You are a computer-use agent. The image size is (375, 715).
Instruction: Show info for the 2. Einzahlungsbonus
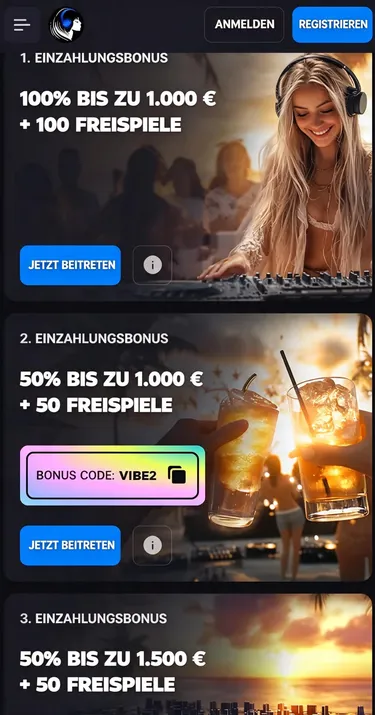[152, 545]
